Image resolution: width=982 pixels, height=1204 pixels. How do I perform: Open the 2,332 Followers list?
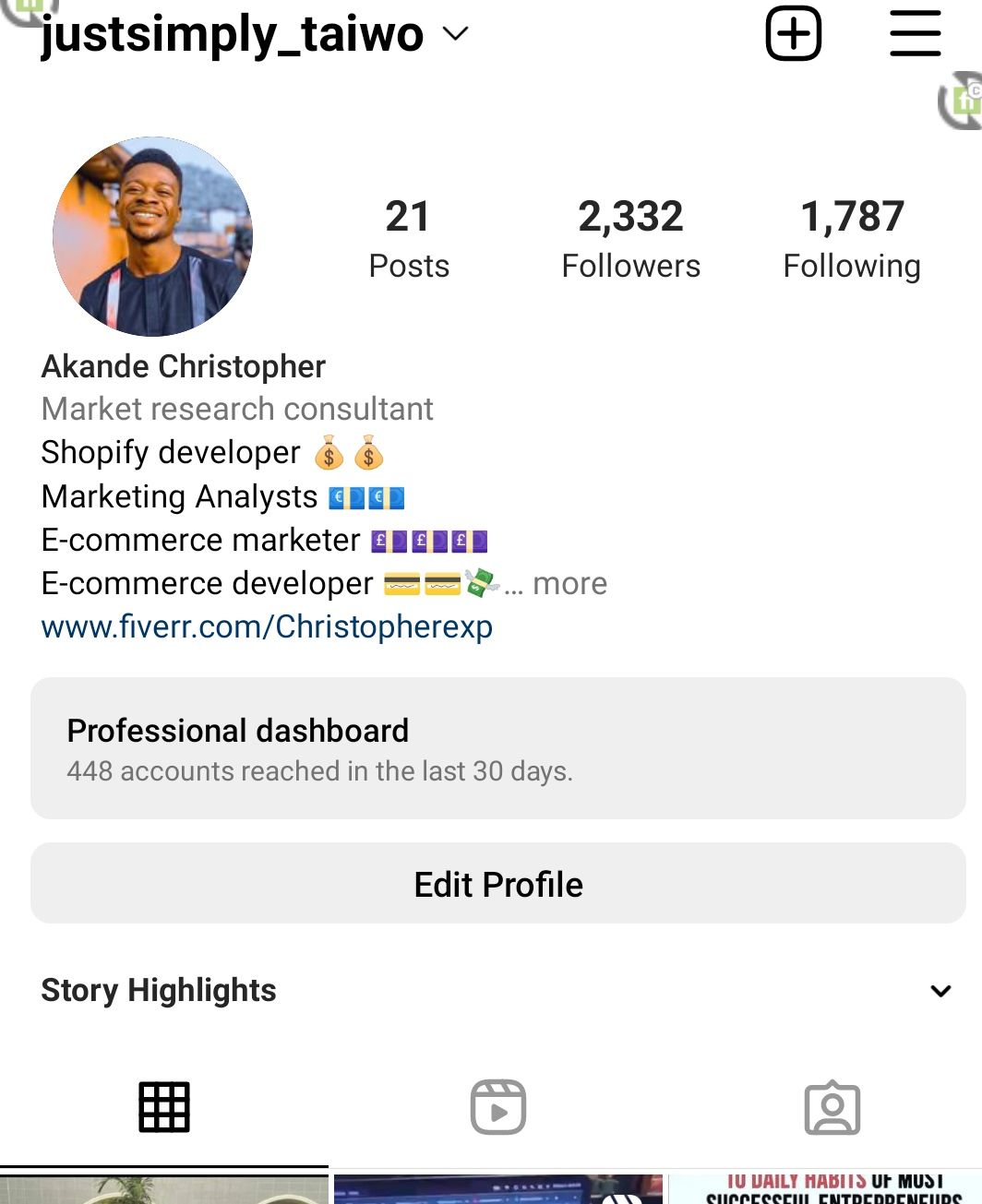tap(630, 238)
